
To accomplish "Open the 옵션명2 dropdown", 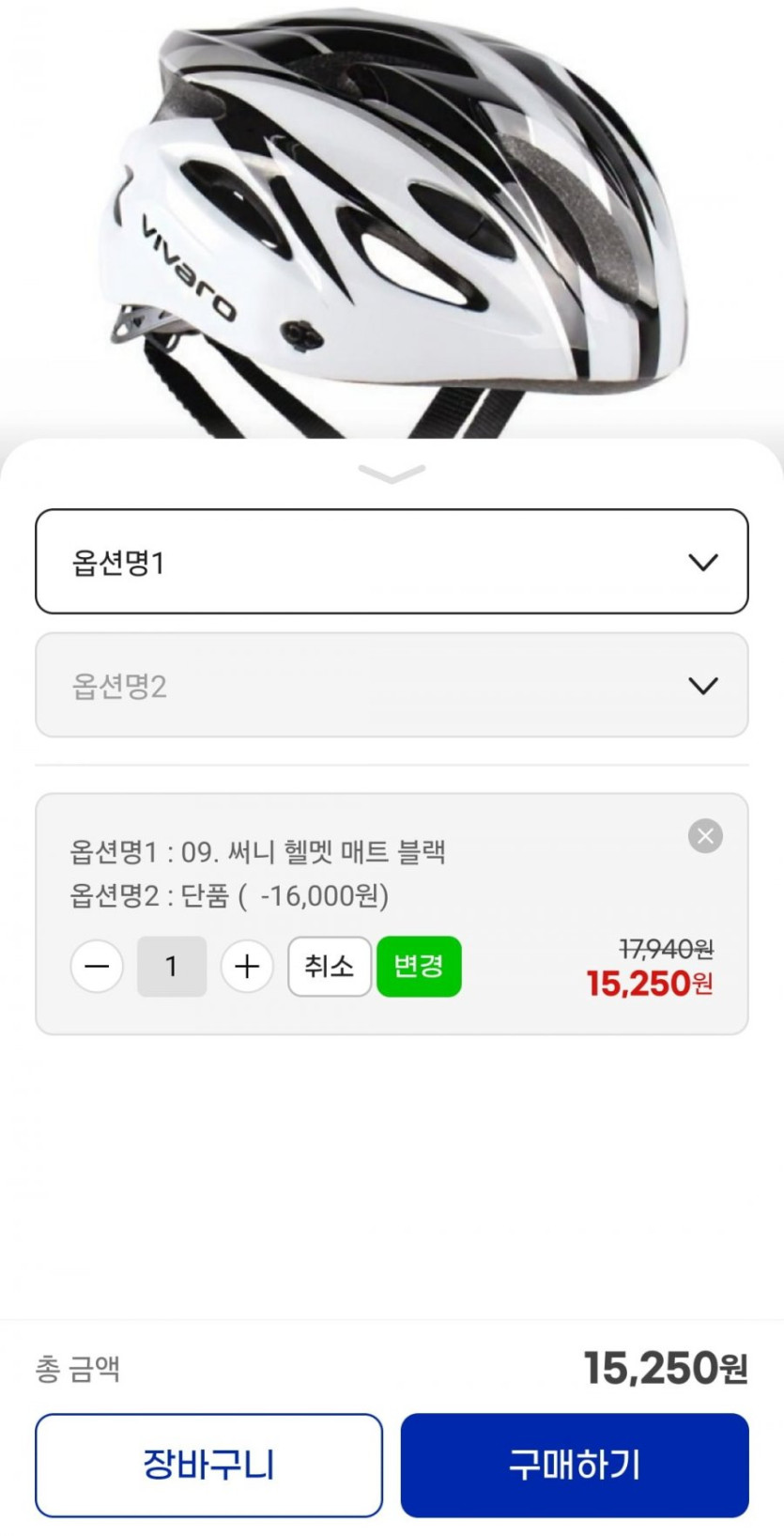I will pyautogui.click(x=392, y=685).
